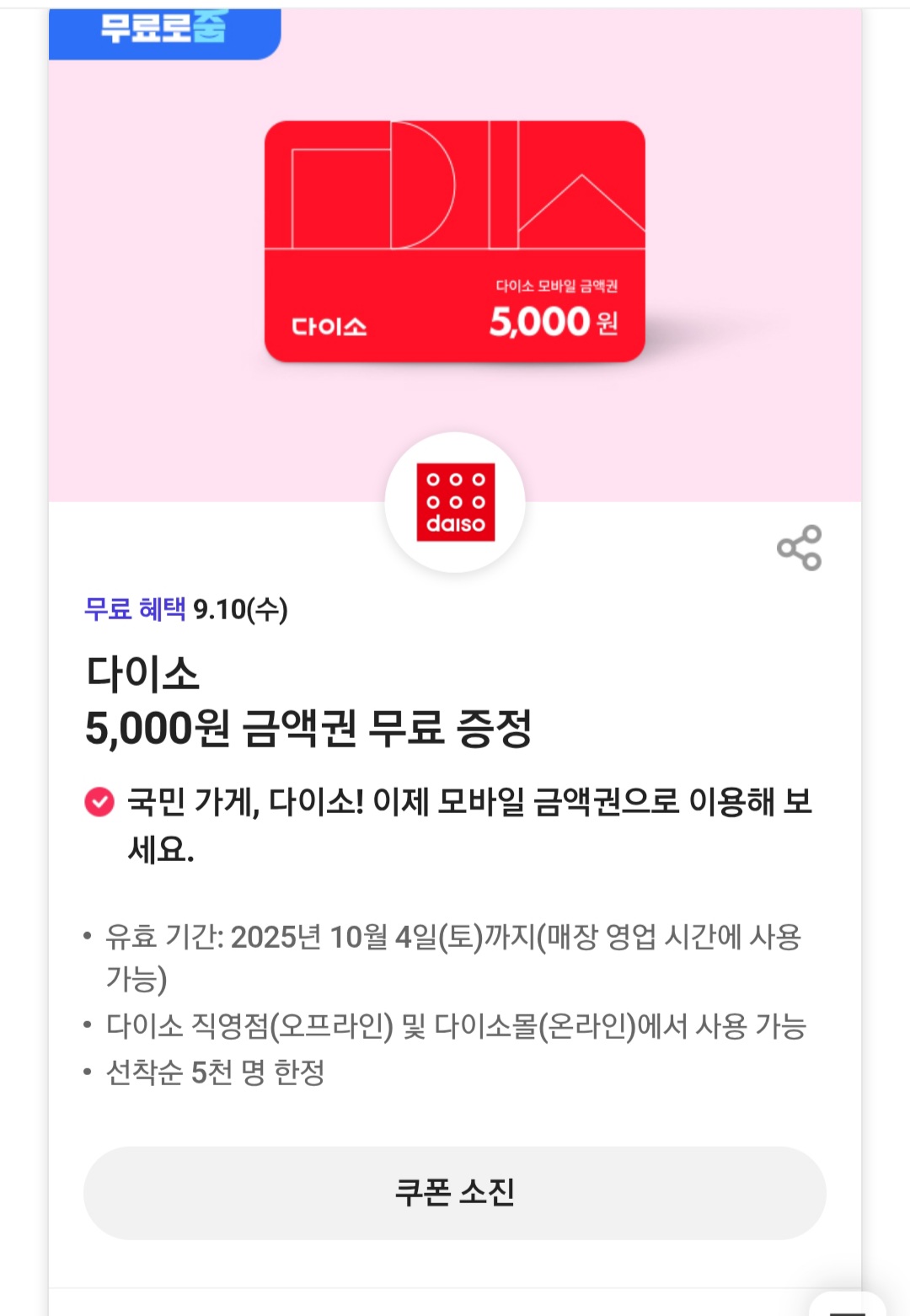910x1316 pixels.
Task: Share the Daiso voucher offer
Action: tap(799, 548)
